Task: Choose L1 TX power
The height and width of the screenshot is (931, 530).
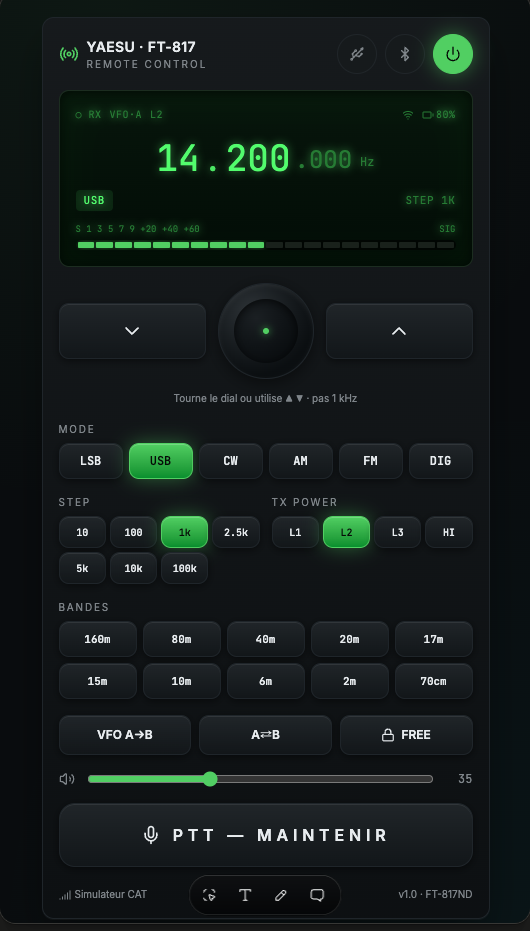Action: (296, 533)
